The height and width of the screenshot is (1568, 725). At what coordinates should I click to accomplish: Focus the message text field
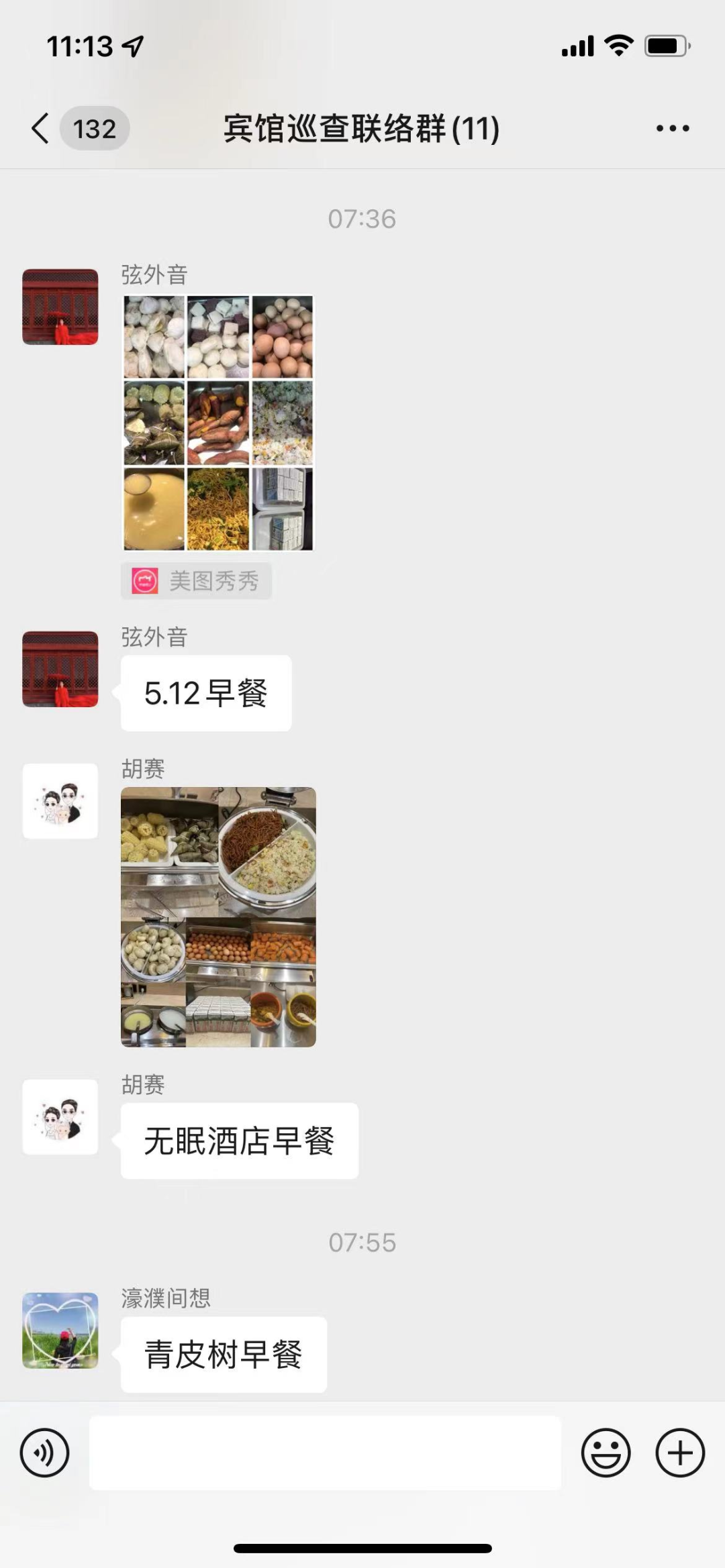coord(325,1453)
